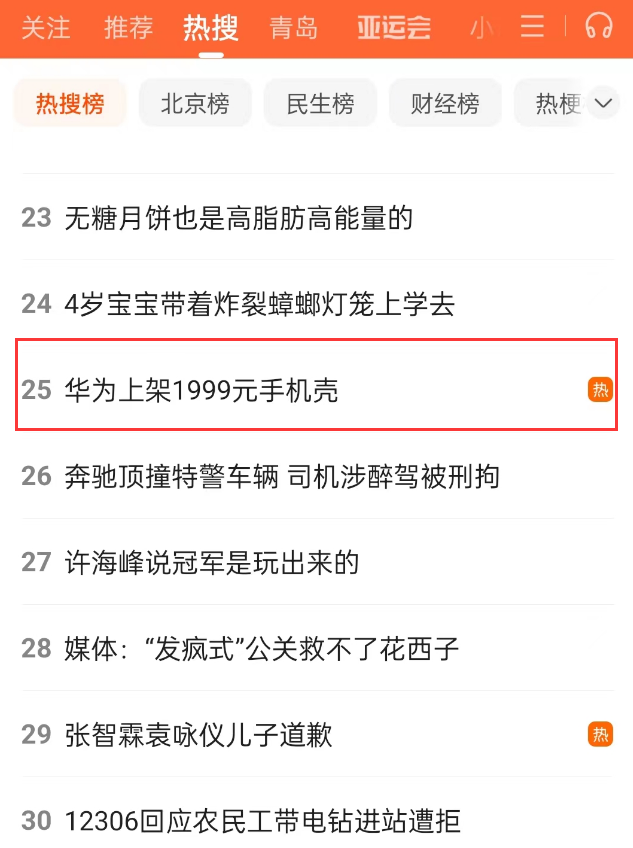
Task: Open 发疯式公关救不了花西子 topic
Action: tap(261, 648)
